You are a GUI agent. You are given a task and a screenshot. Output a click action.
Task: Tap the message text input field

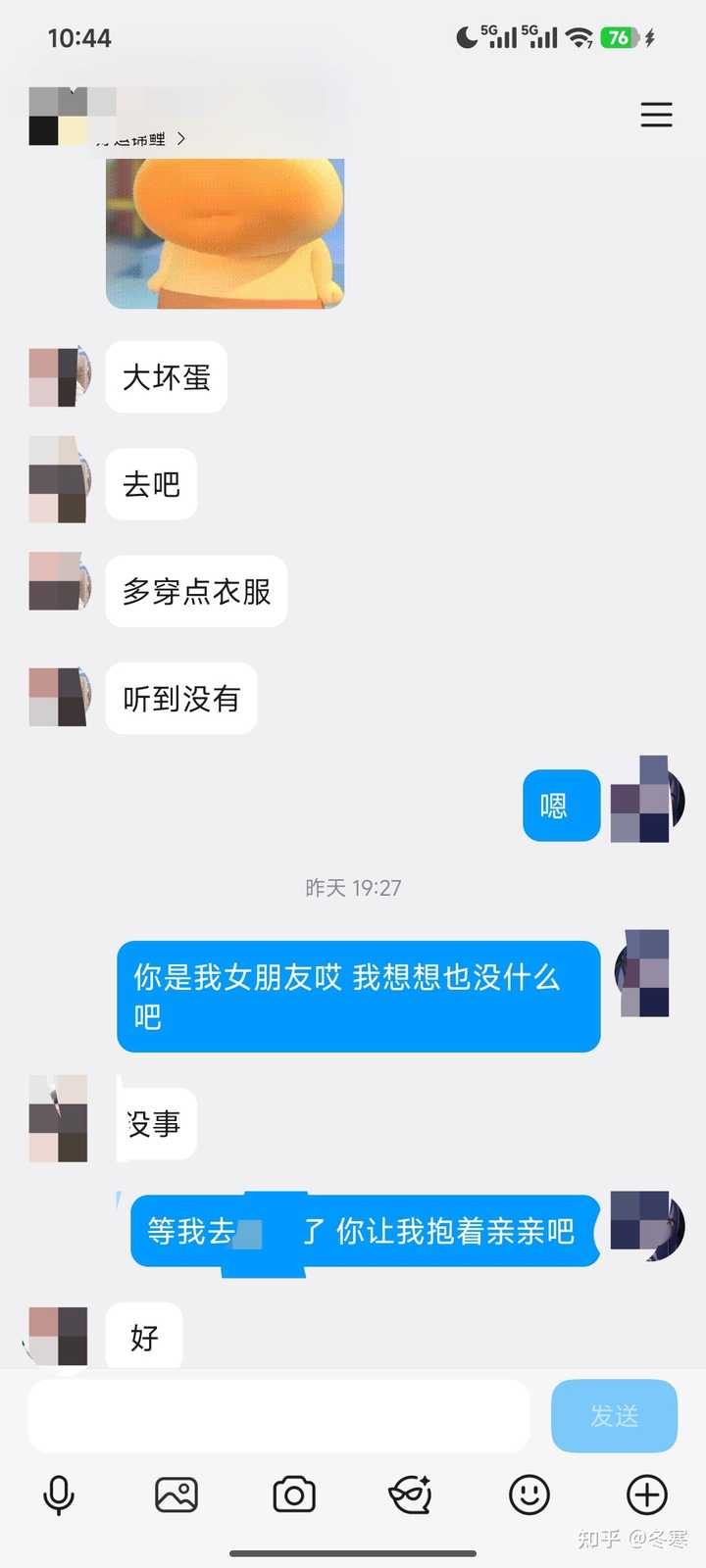pyautogui.click(x=278, y=1416)
